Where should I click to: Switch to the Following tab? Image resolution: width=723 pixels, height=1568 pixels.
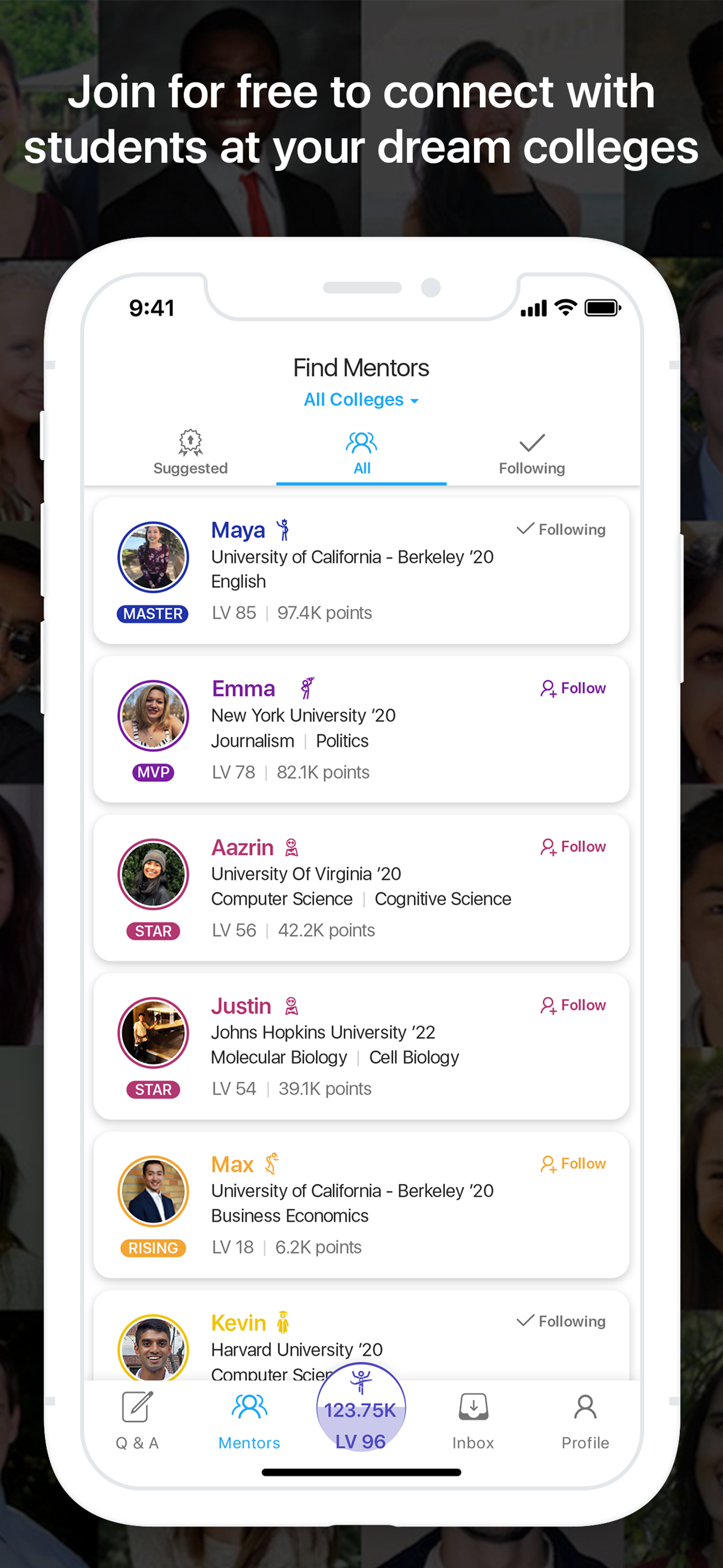pos(531,451)
